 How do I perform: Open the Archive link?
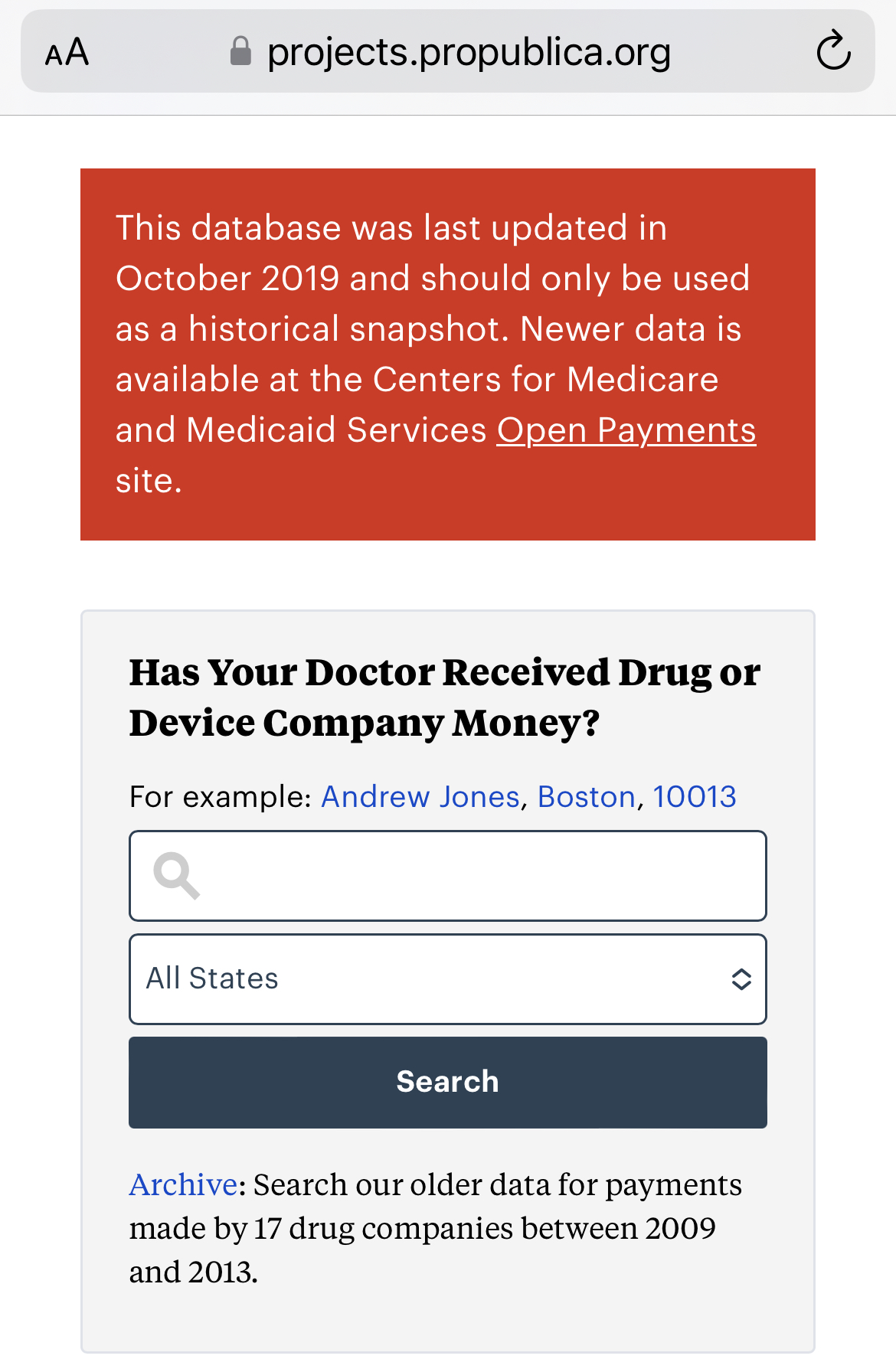pyautogui.click(x=183, y=1184)
